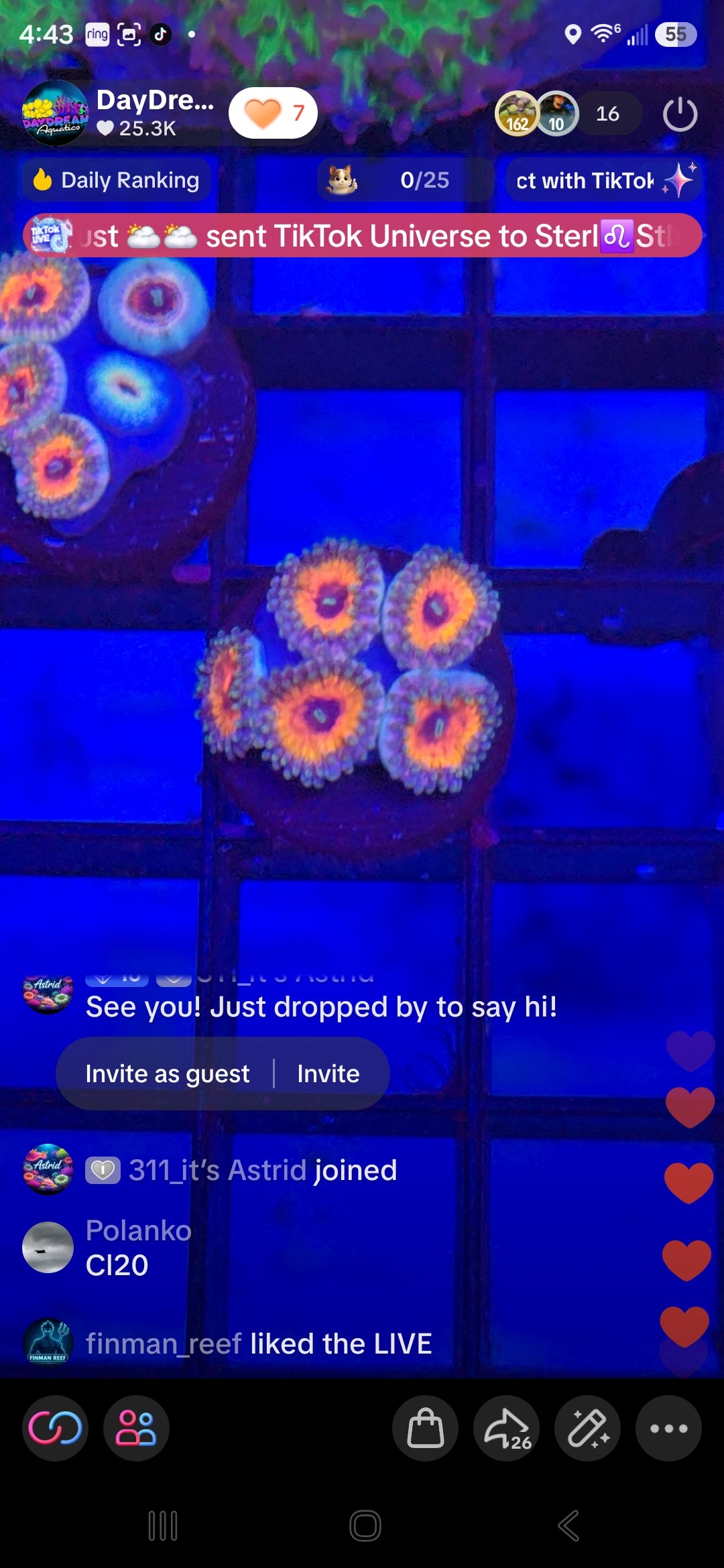Open the co-host link icon
724x1568 pixels.
tap(55, 1429)
